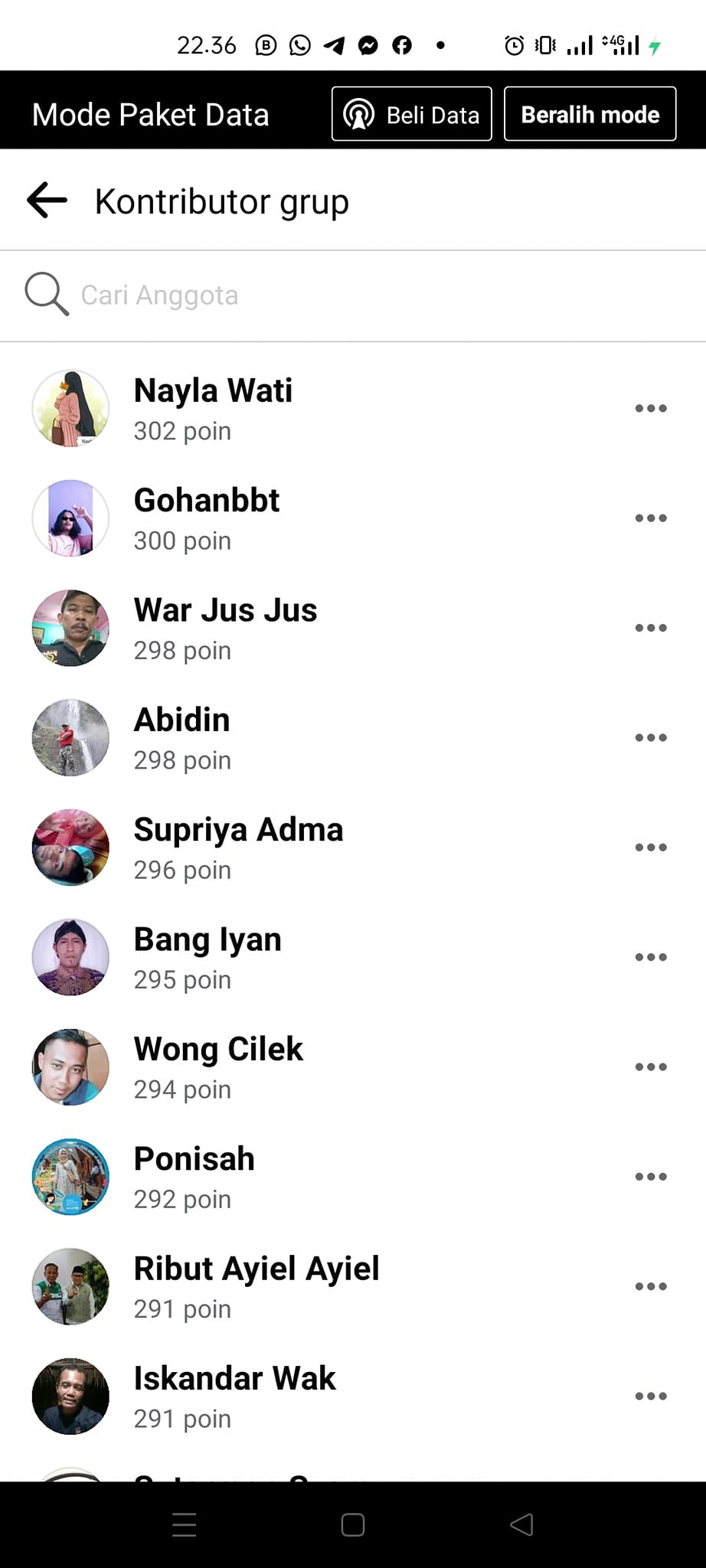This screenshot has height=1568, width=706.
Task: Tap the Beli Data button
Action: coord(411,115)
